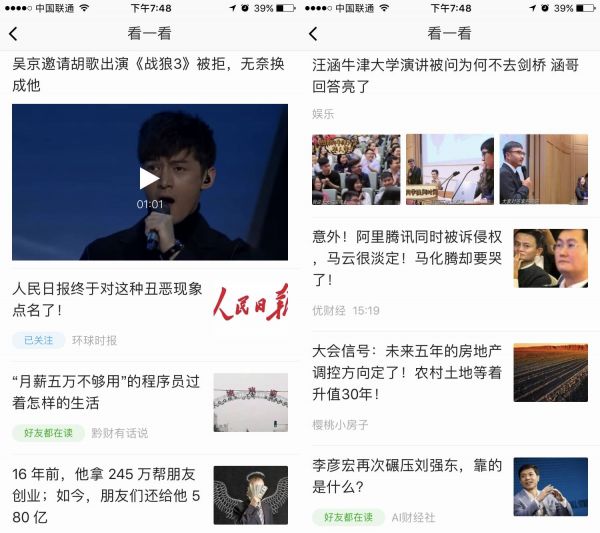This screenshot has width=600, height=533.
Task: Open the 人民日报 点名丑恶现象 article
Action: point(107,299)
